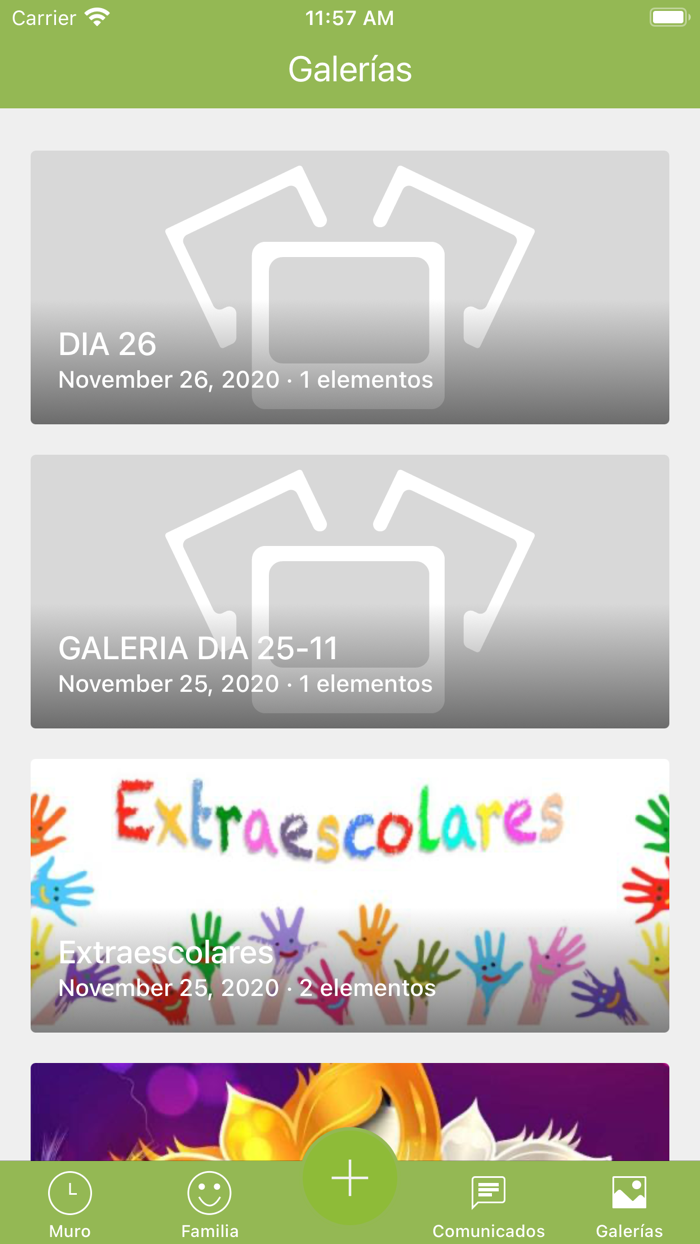Open the Extraescolares gallery card
This screenshot has height=1244, width=700.
349,895
